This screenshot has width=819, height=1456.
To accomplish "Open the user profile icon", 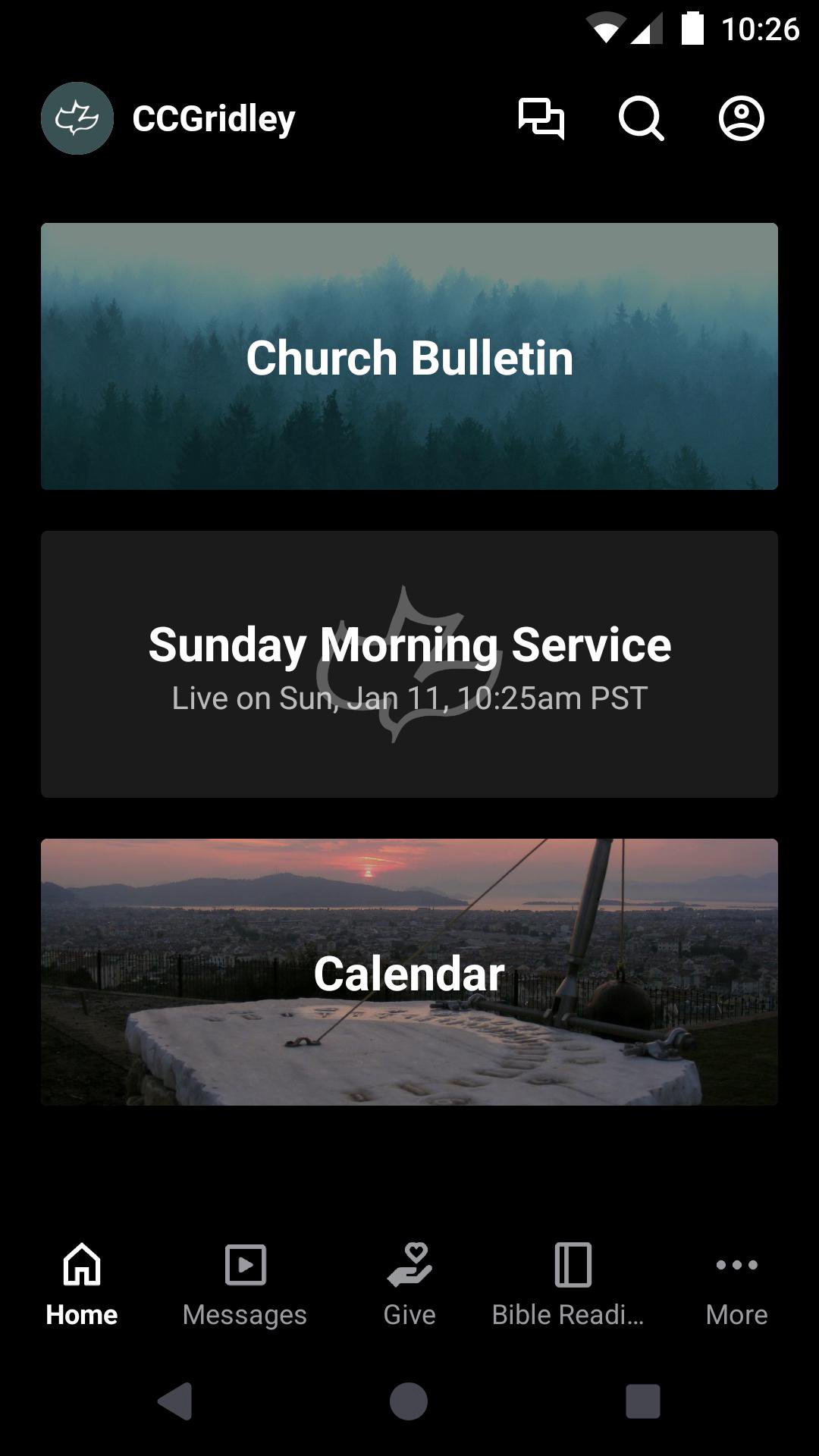I will coord(741,119).
